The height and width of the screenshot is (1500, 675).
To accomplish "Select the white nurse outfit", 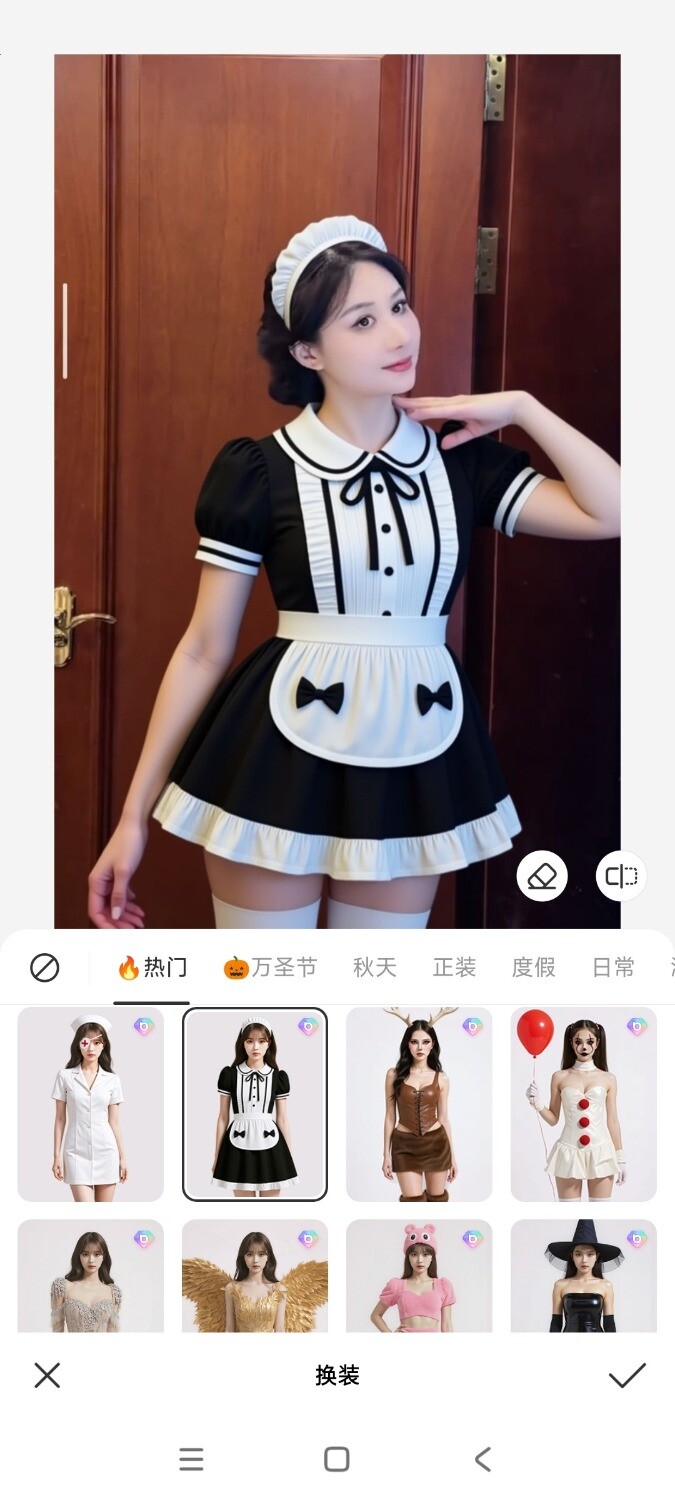I will coord(91,1104).
